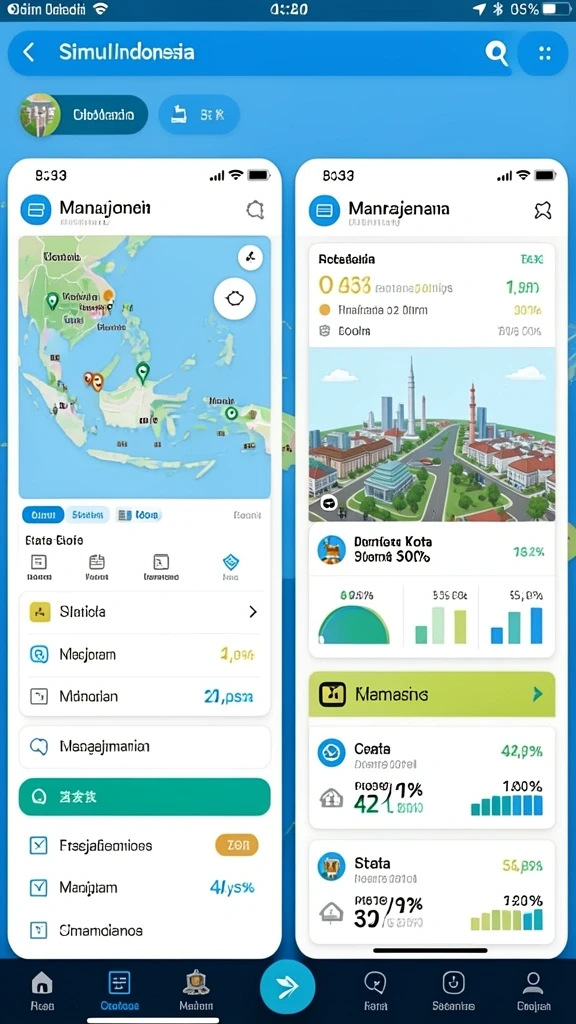Open the green Mamasing banner
Screen dimensions: 576x1024
coord(432,694)
